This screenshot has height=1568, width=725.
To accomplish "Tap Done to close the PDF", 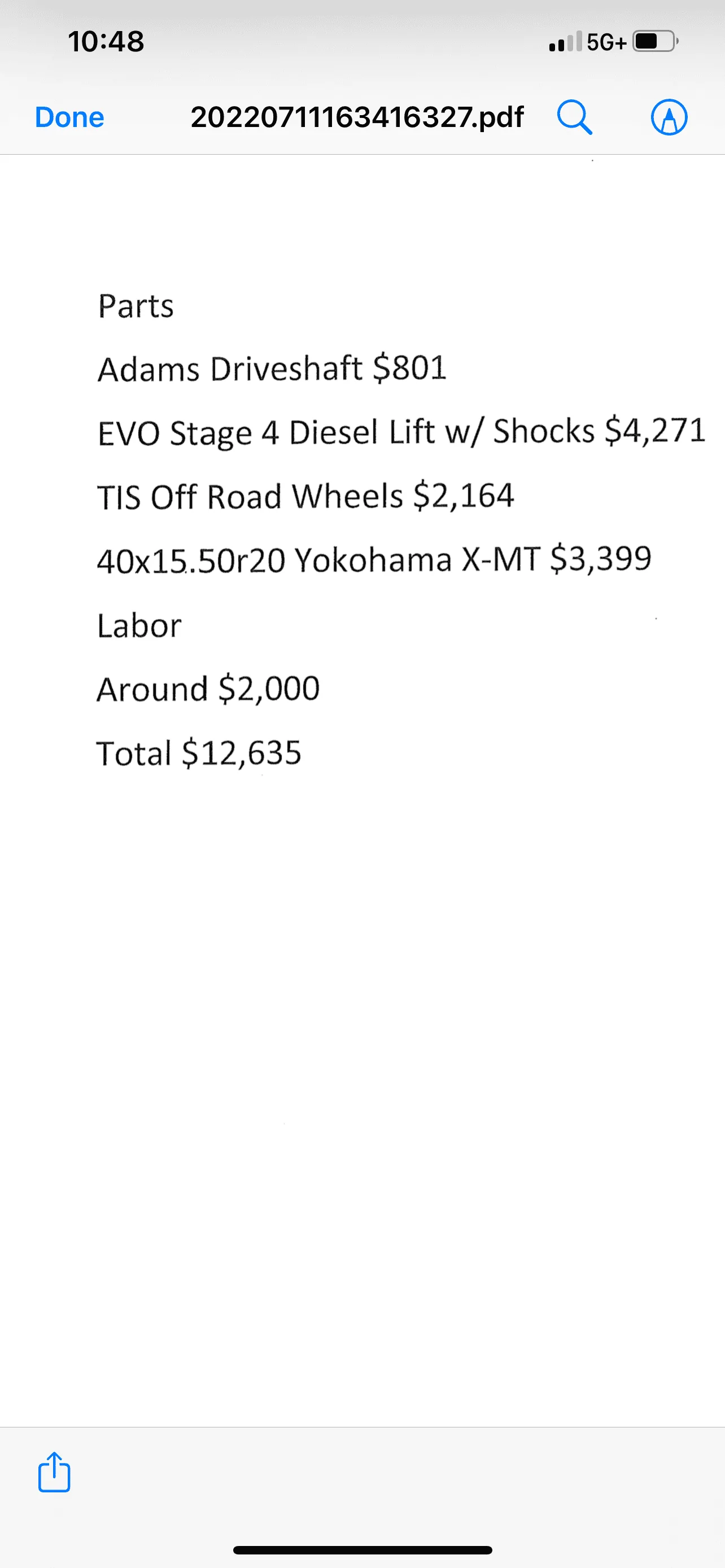I will pos(69,117).
